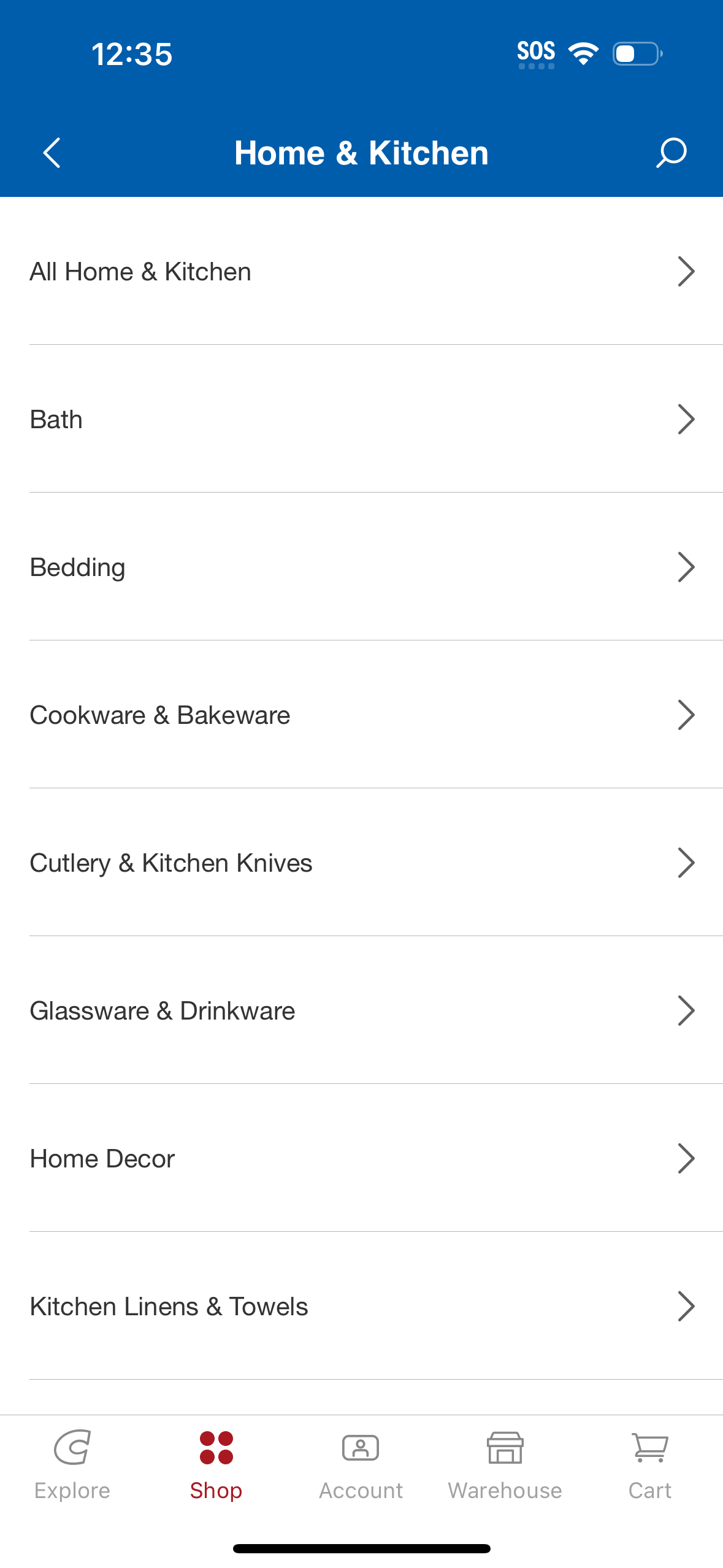The image size is (723, 1568).
Task: Open the search icon
Action: pyautogui.click(x=670, y=153)
